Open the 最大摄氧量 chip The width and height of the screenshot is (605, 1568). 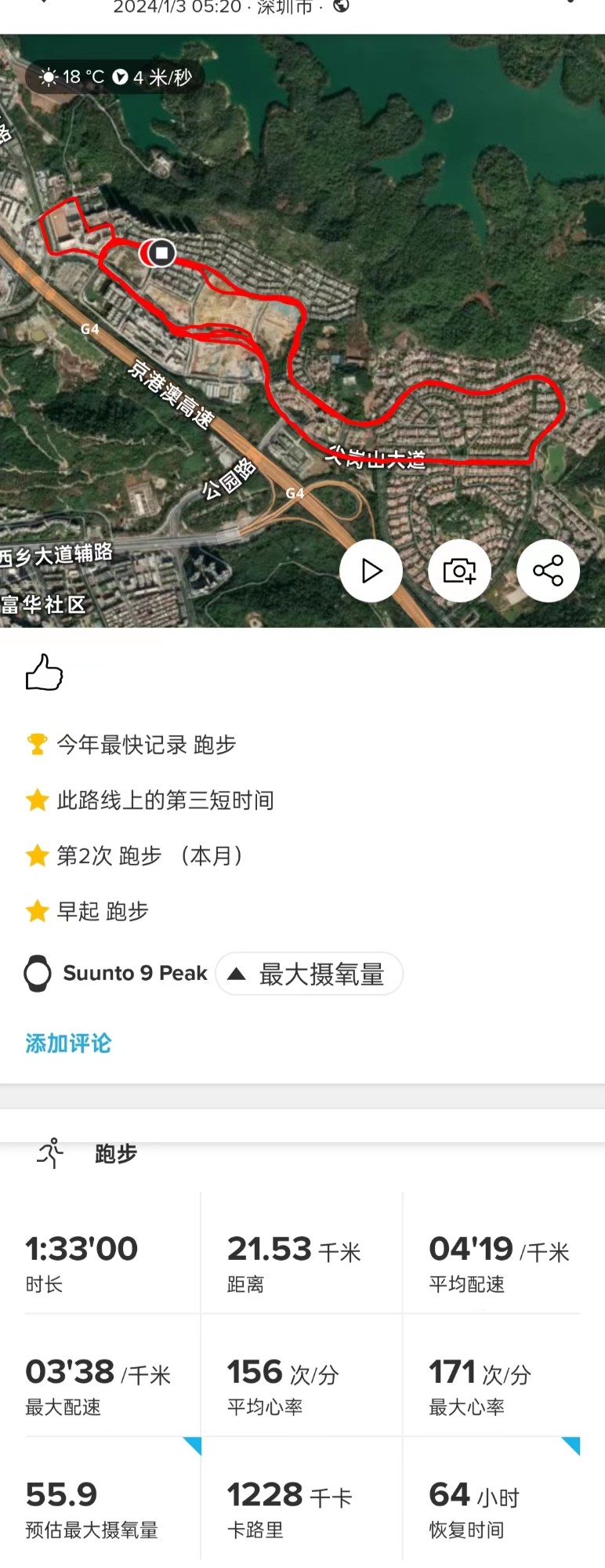(x=309, y=974)
